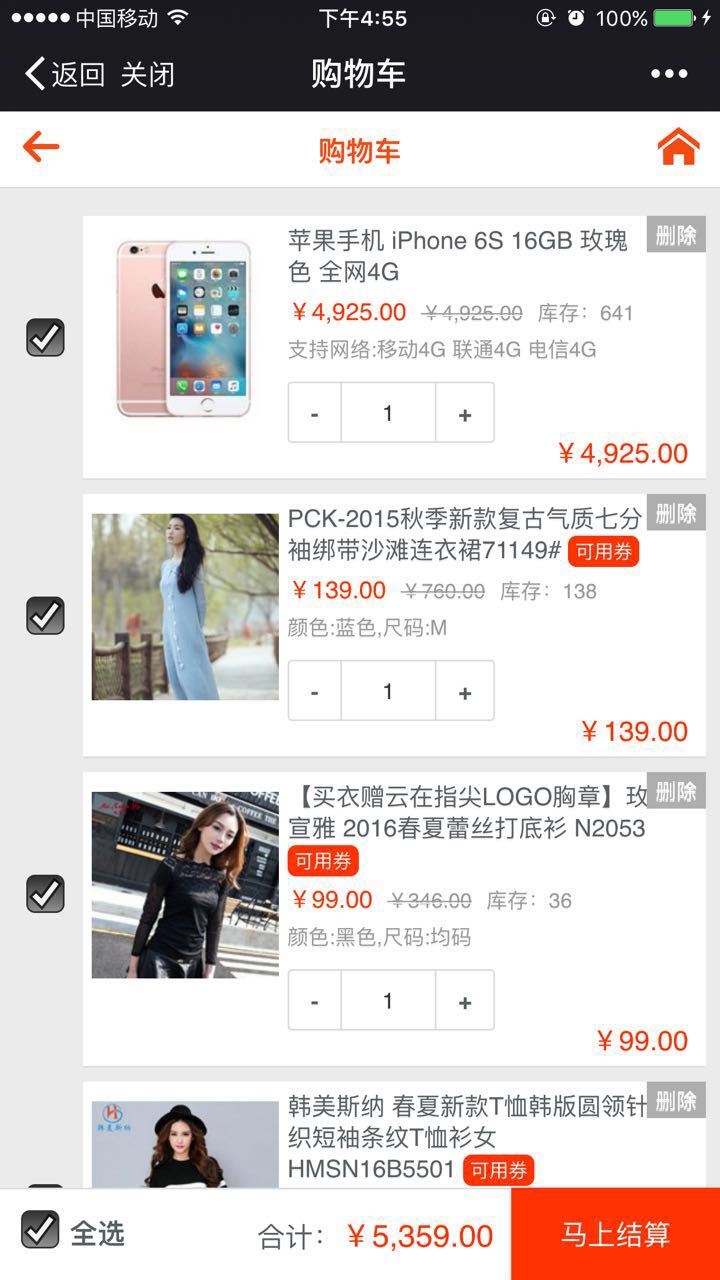Decrease lace top quantity with minus
Image resolution: width=720 pixels, height=1280 pixels.
[x=315, y=1001]
